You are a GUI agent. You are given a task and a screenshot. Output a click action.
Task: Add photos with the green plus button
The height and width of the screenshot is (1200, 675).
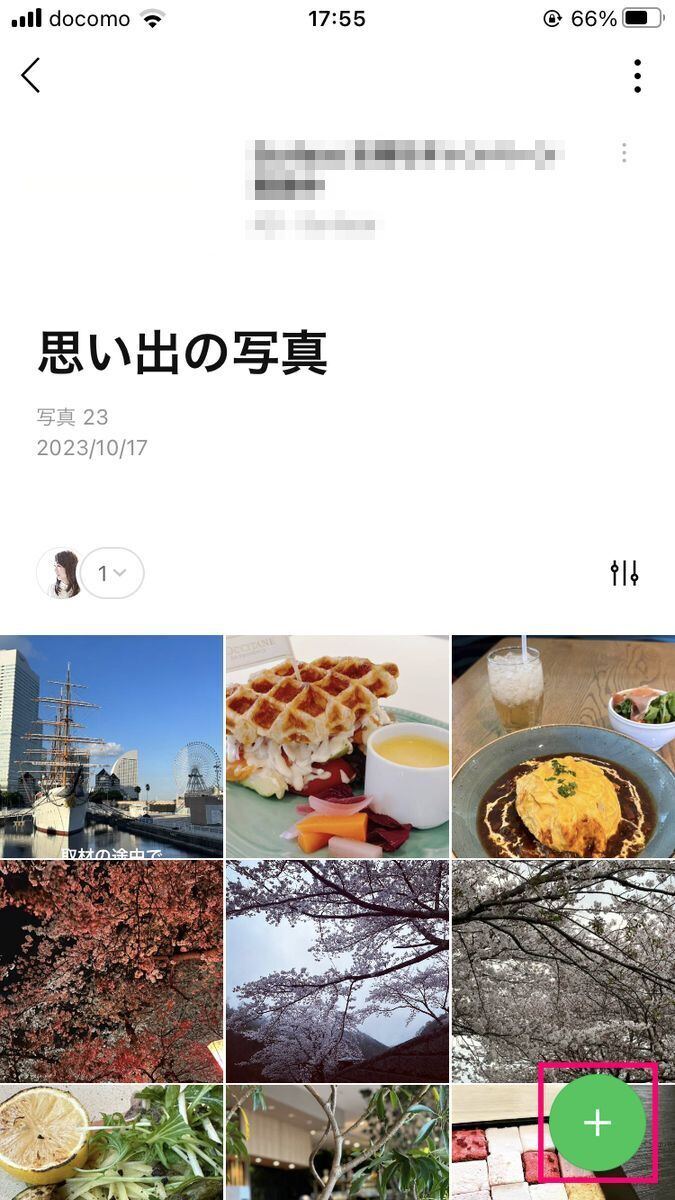(x=597, y=1123)
